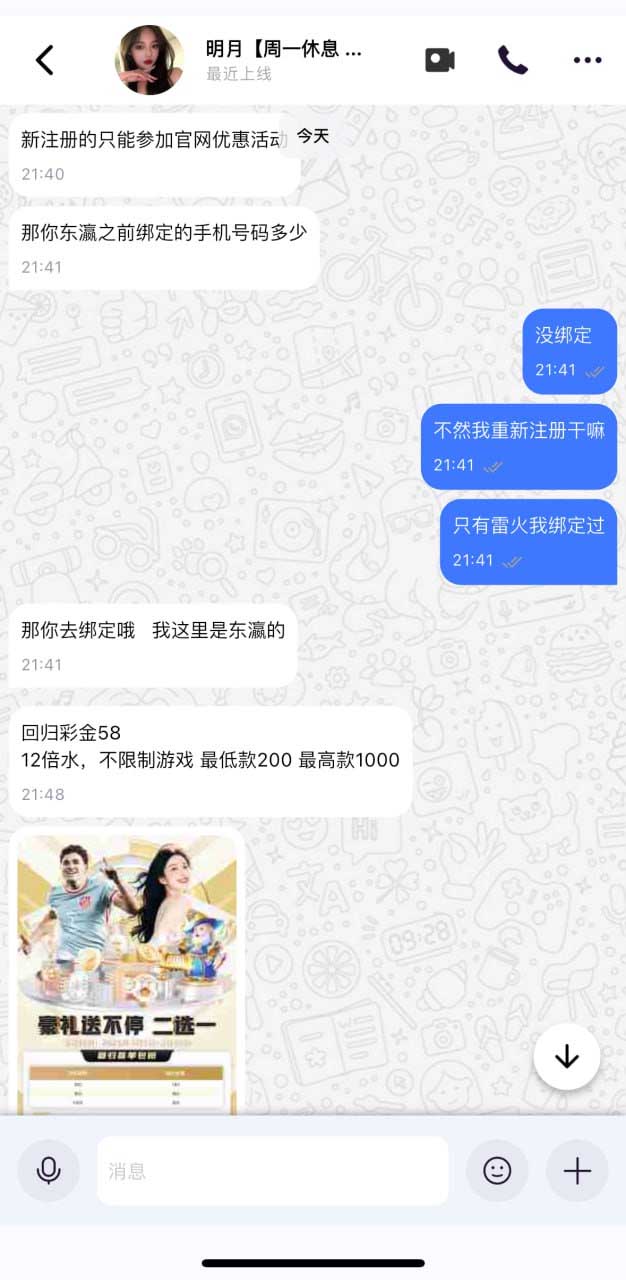Go back using the top-left arrow
Viewport: 626px width, 1280px height.
tap(45, 60)
